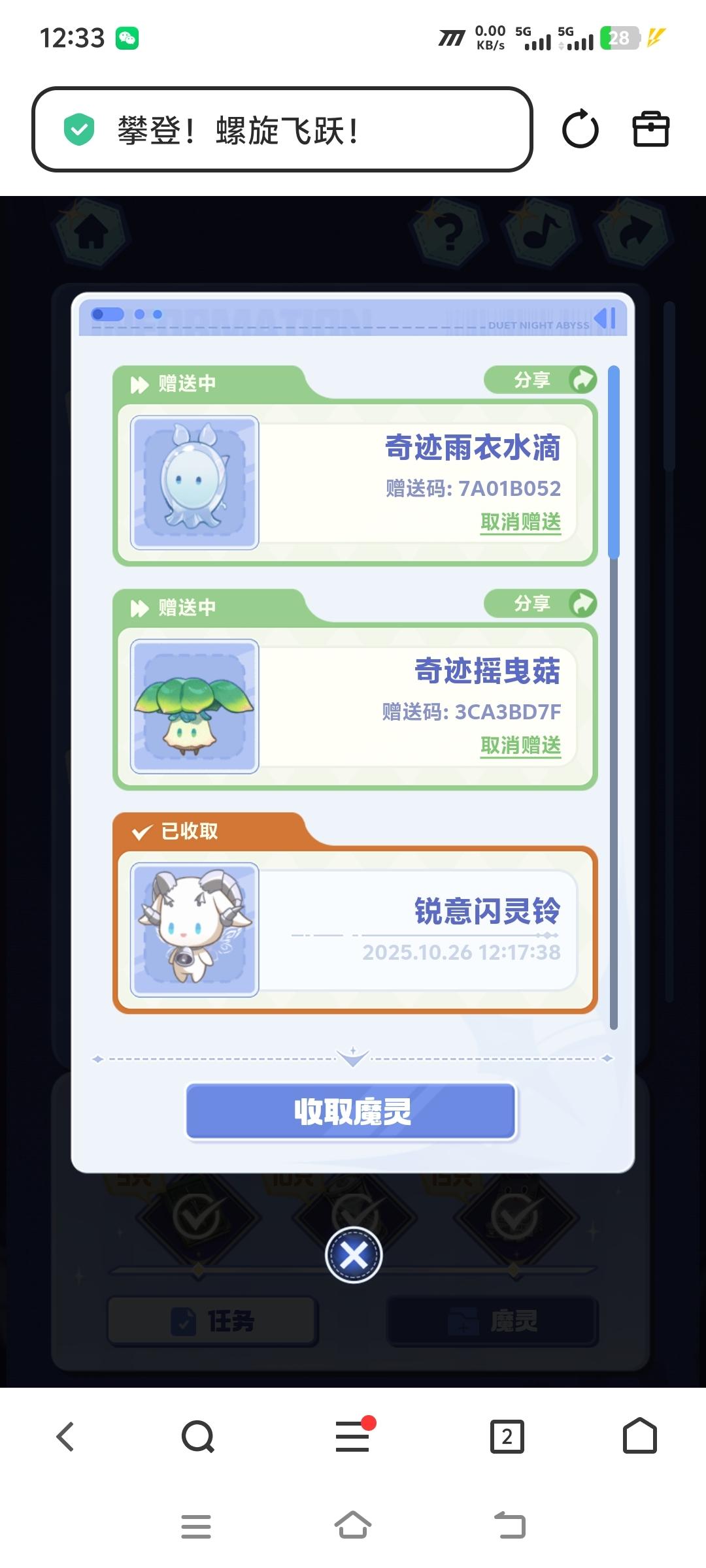Open the browser menu
This screenshot has width=706, height=1568.
coord(353,1437)
